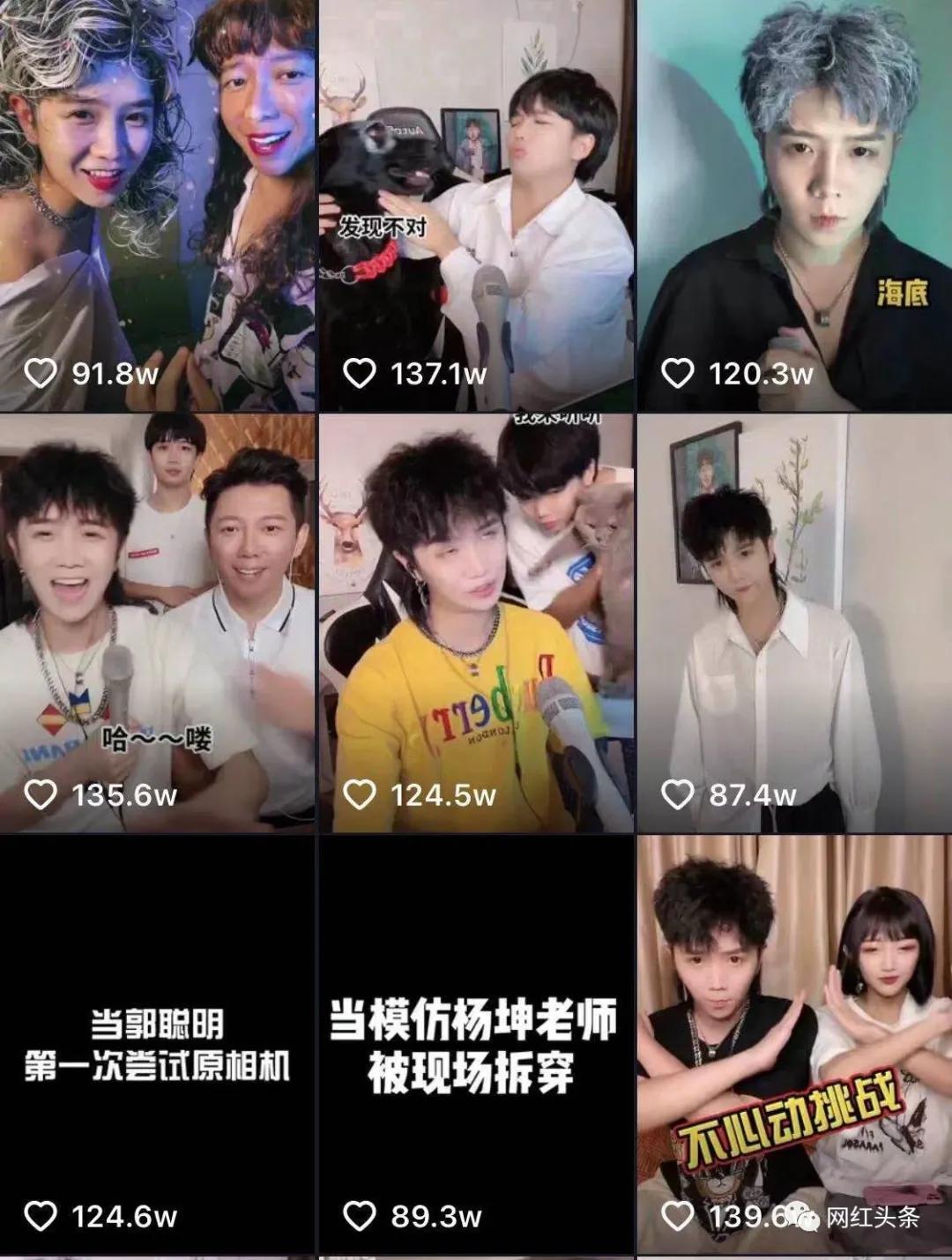The width and height of the screenshot is (952, 1260).
Task: Click the heart icon showing 137.1w likes
Action: pyautogui.click(x=362, y=373)
